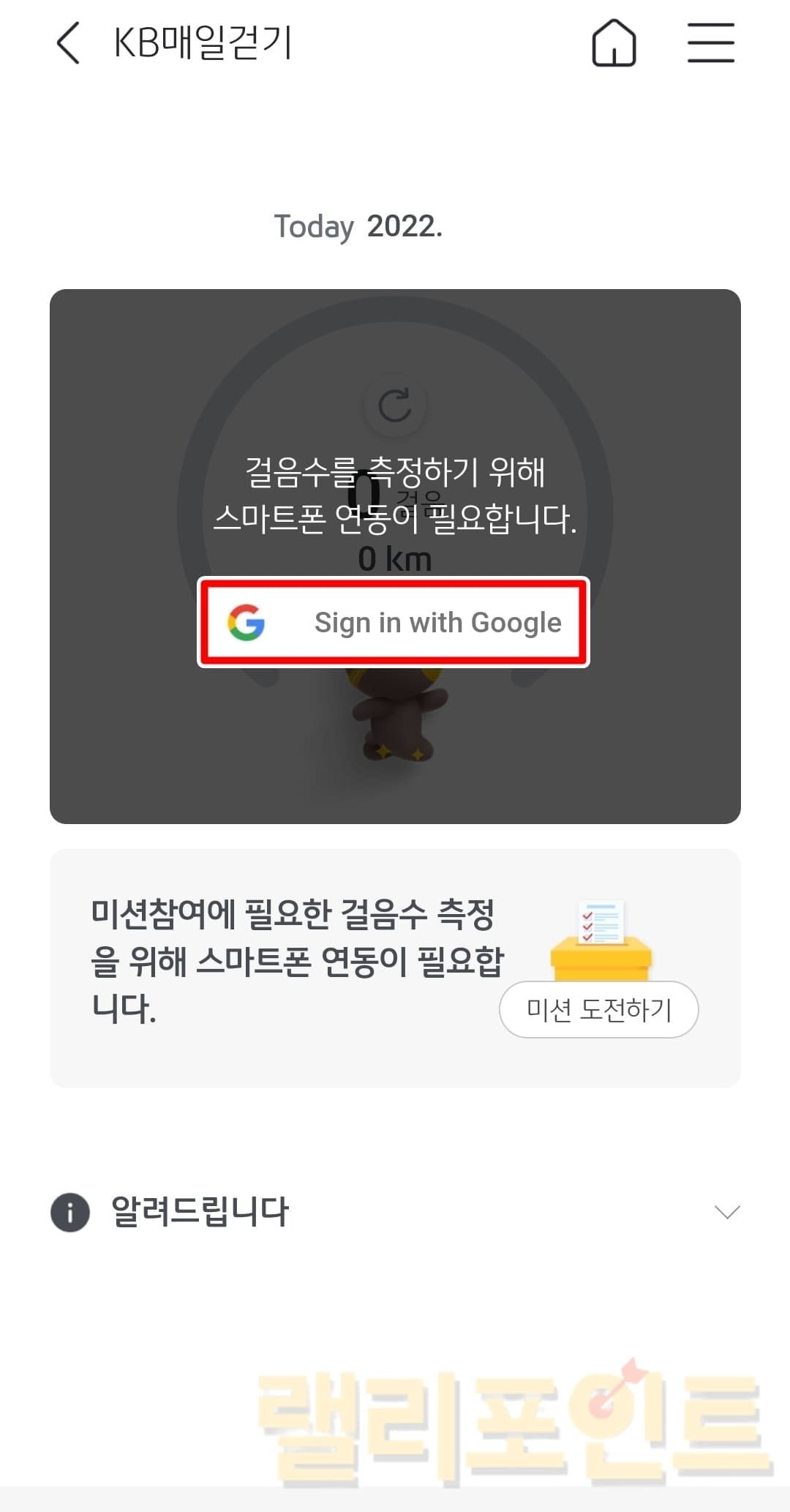Expand the 알려드립니다 section
This screenshot has height=1512, width=790.
click(x=726, y=1212)
